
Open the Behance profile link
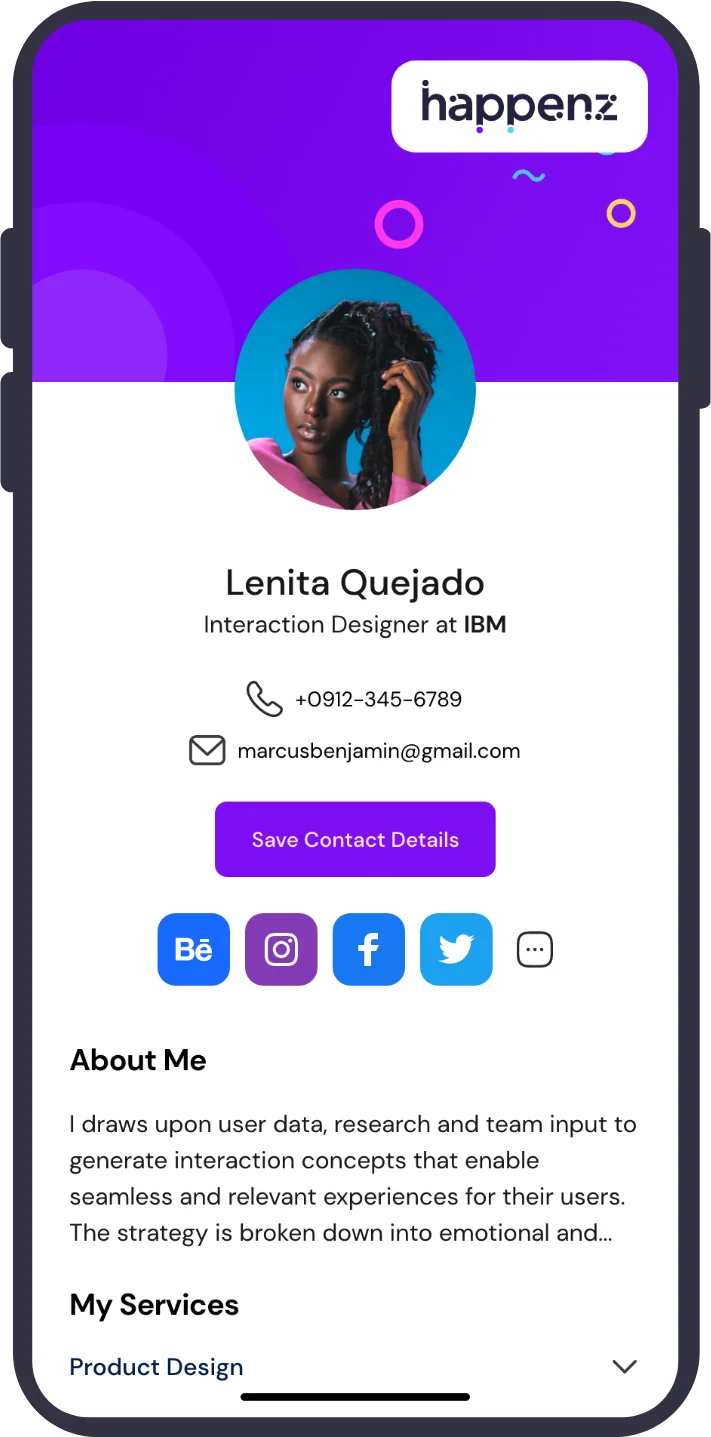193,949
